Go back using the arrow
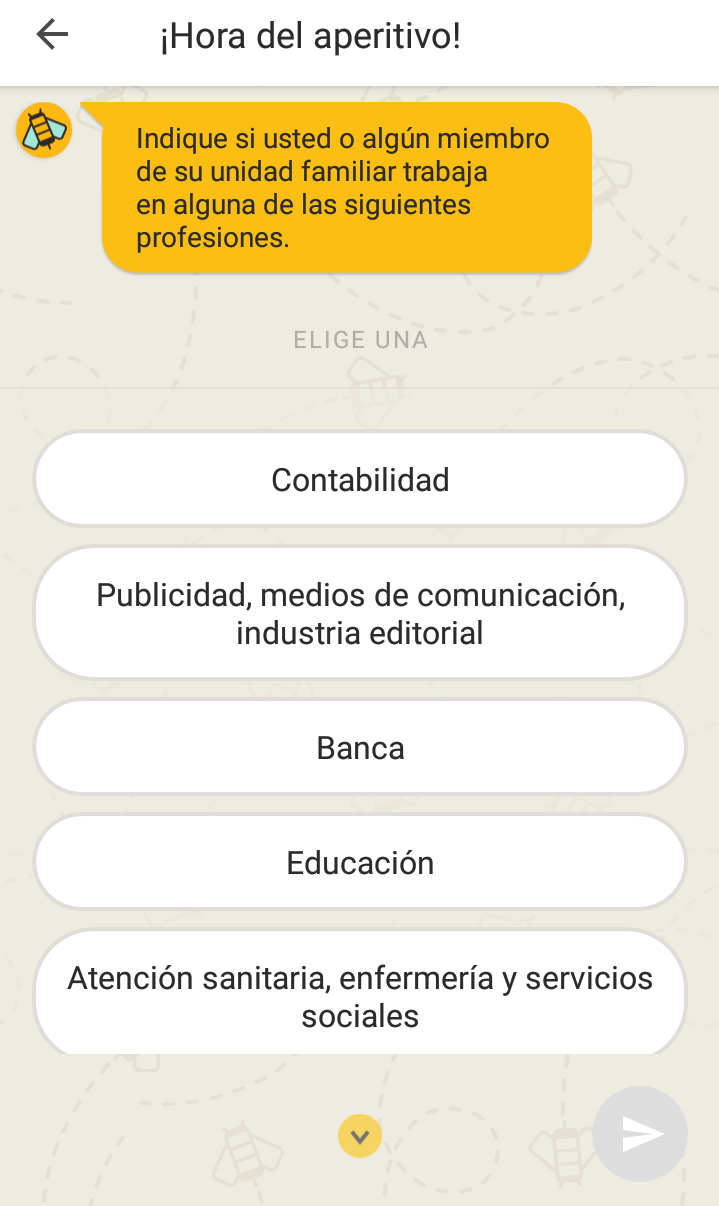 [x=52, y=36]
